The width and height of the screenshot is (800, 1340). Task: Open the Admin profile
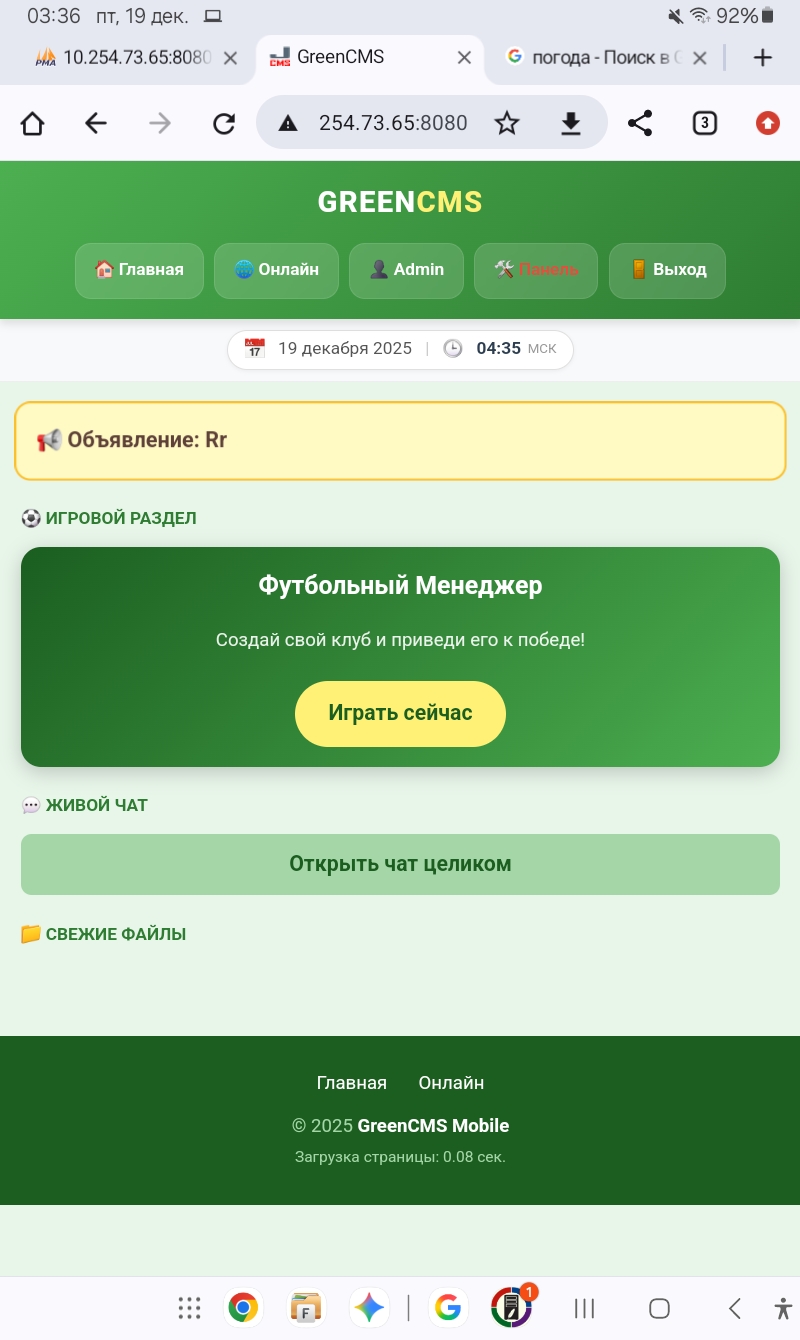406,270
